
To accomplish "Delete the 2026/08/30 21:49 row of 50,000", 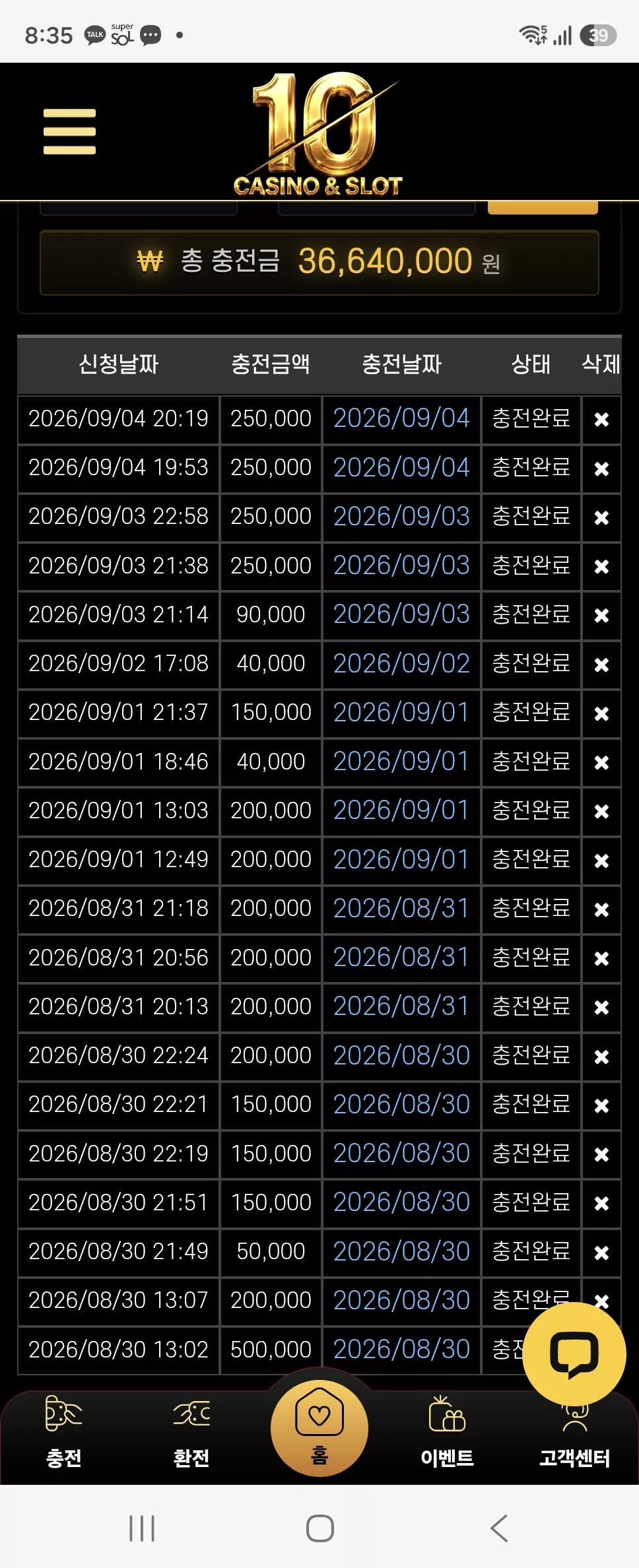I will tap(601, 1253).
